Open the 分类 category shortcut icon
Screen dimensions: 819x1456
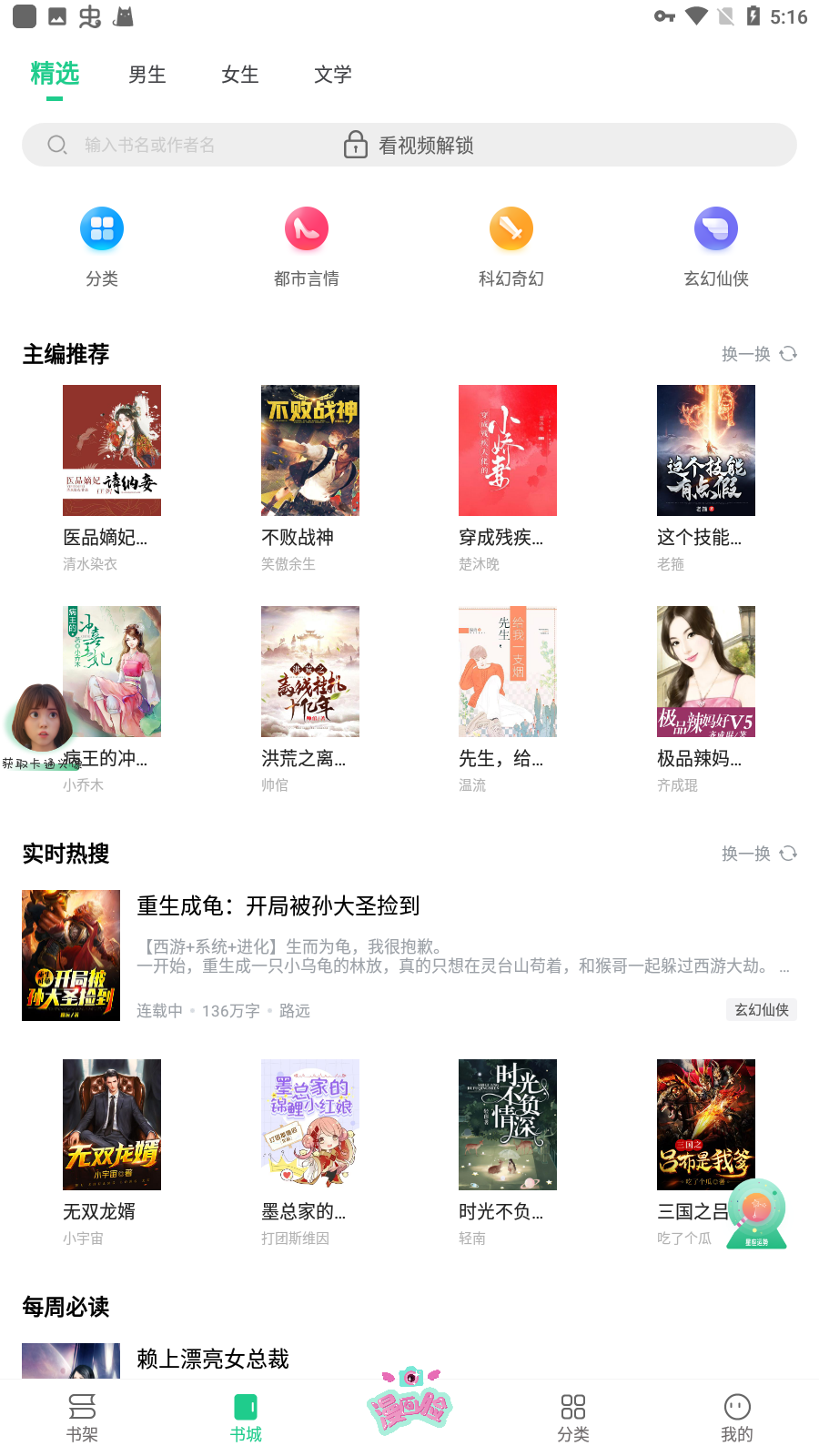tap(102, 229)
